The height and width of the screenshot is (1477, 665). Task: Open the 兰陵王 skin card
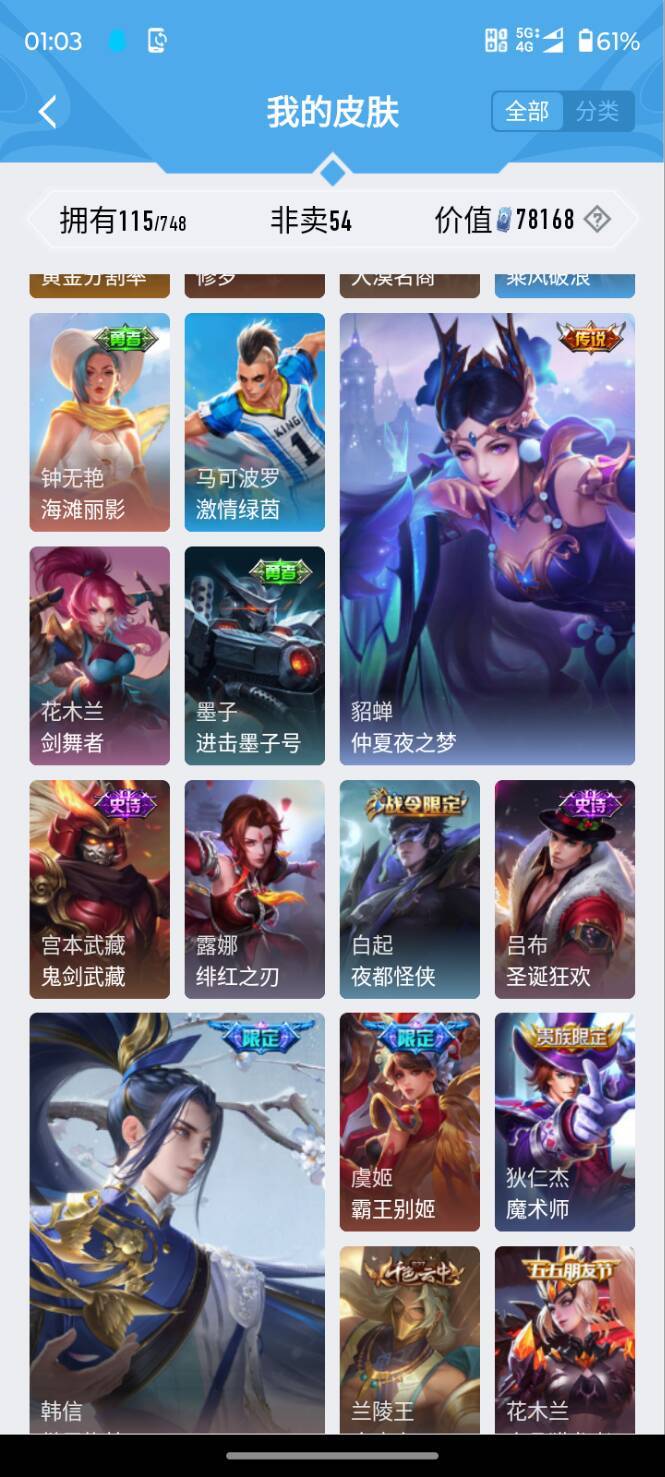click(x=409, y=1340)
